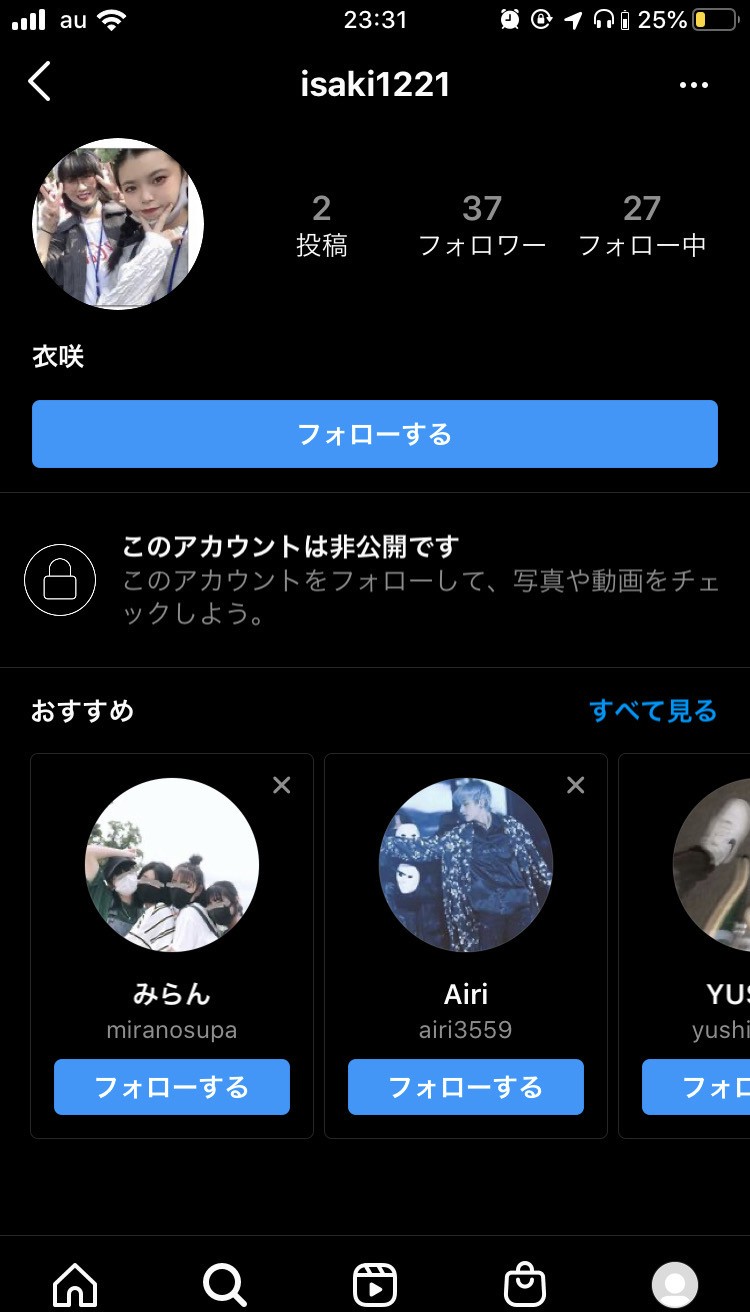
Task: Follow the suggested account airi3559
Action: pyautogui.click(x=466, y=1087)
